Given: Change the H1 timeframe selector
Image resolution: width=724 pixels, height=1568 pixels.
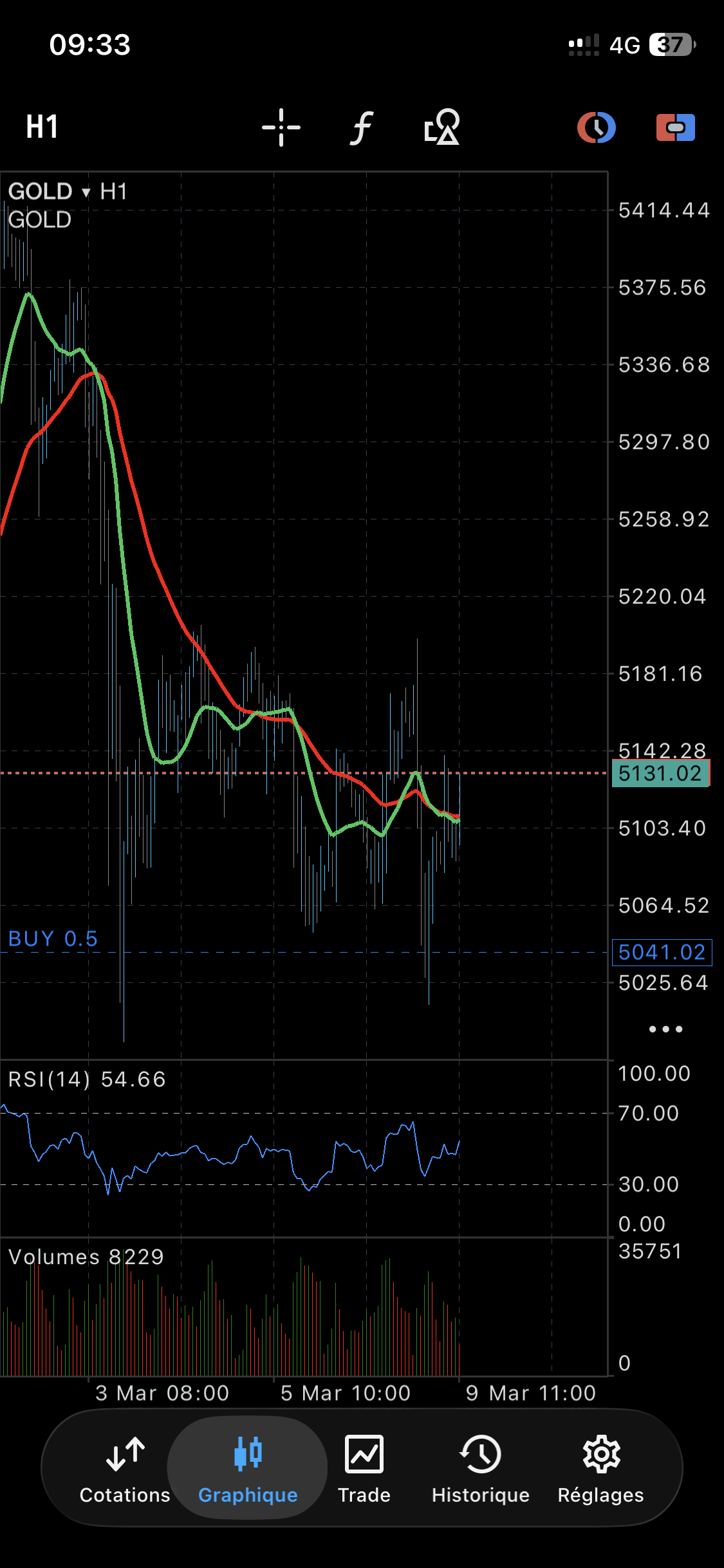Looking at the screenshot, I should pyautogui.click(x=42, y=127).
